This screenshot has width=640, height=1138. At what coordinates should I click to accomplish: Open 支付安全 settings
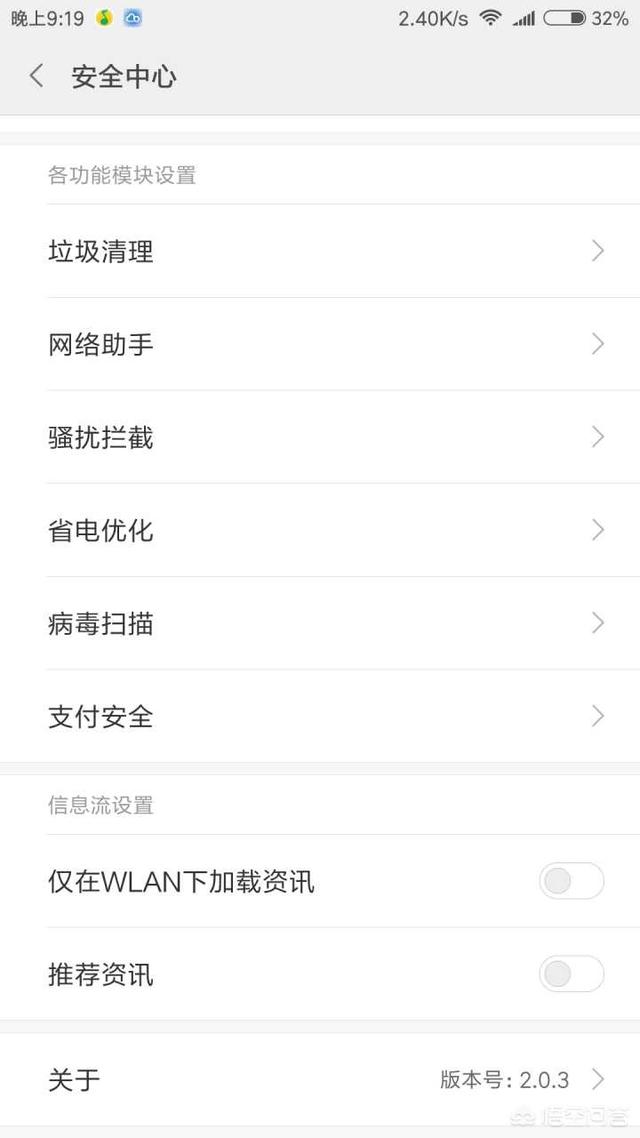tap(320, 716)
